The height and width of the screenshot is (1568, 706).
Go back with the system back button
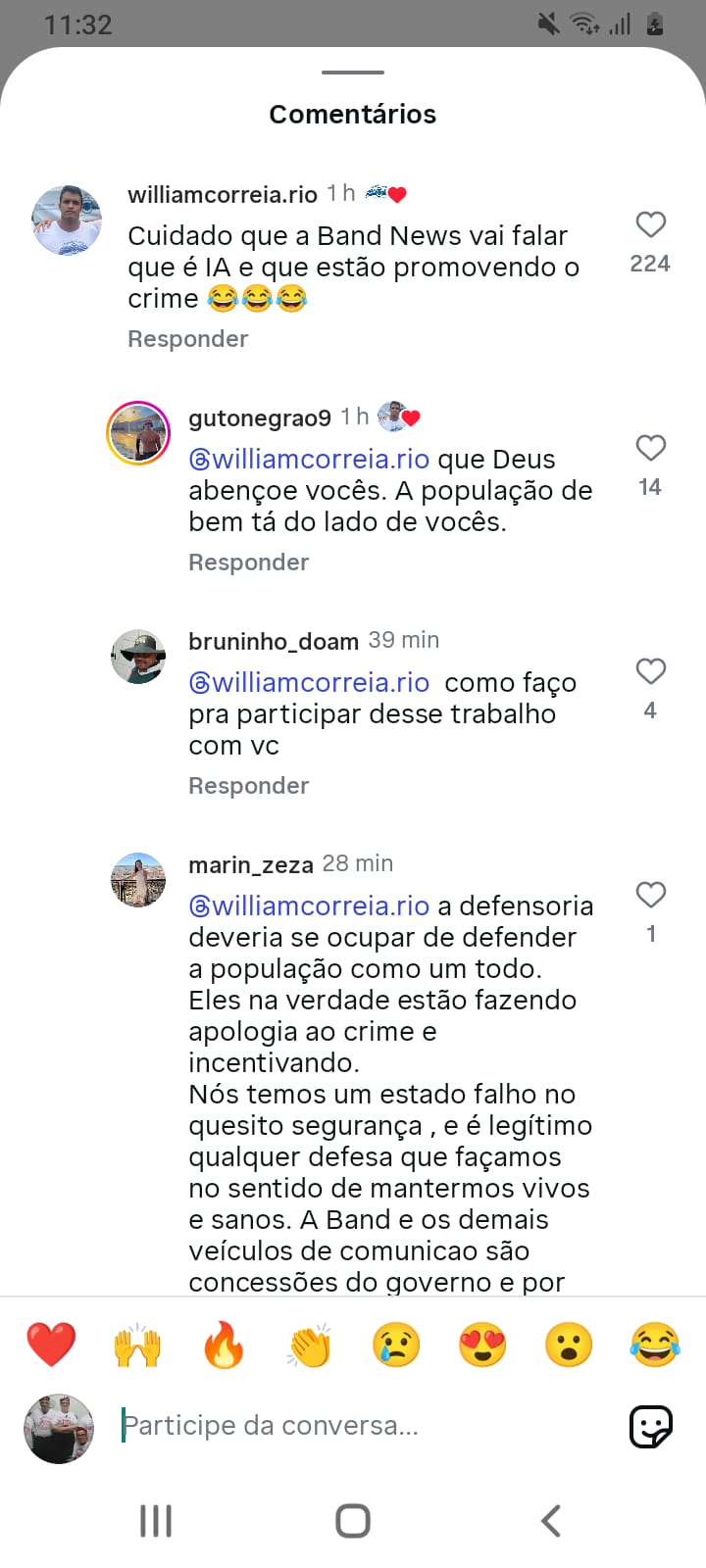[x=551, y=1521]
